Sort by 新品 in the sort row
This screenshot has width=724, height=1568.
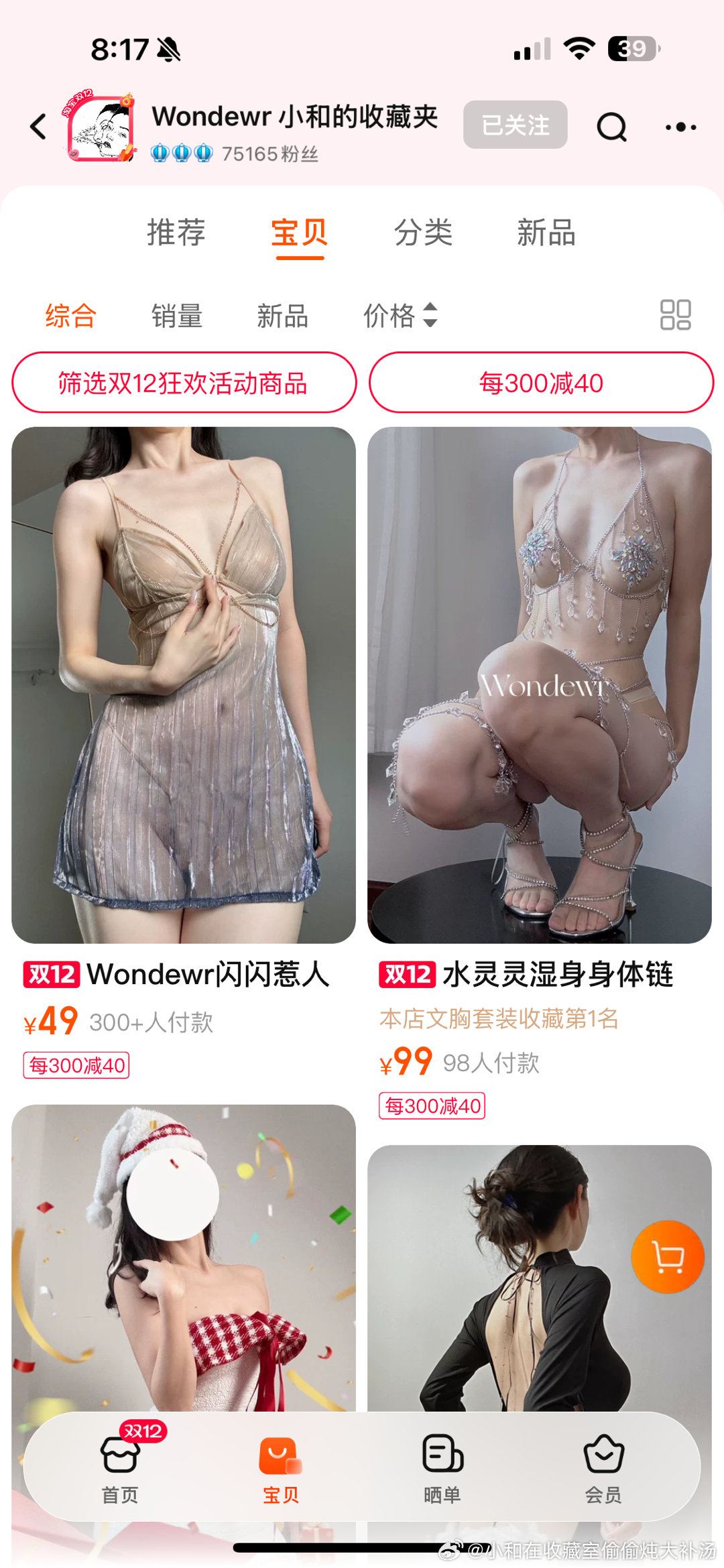282,316
